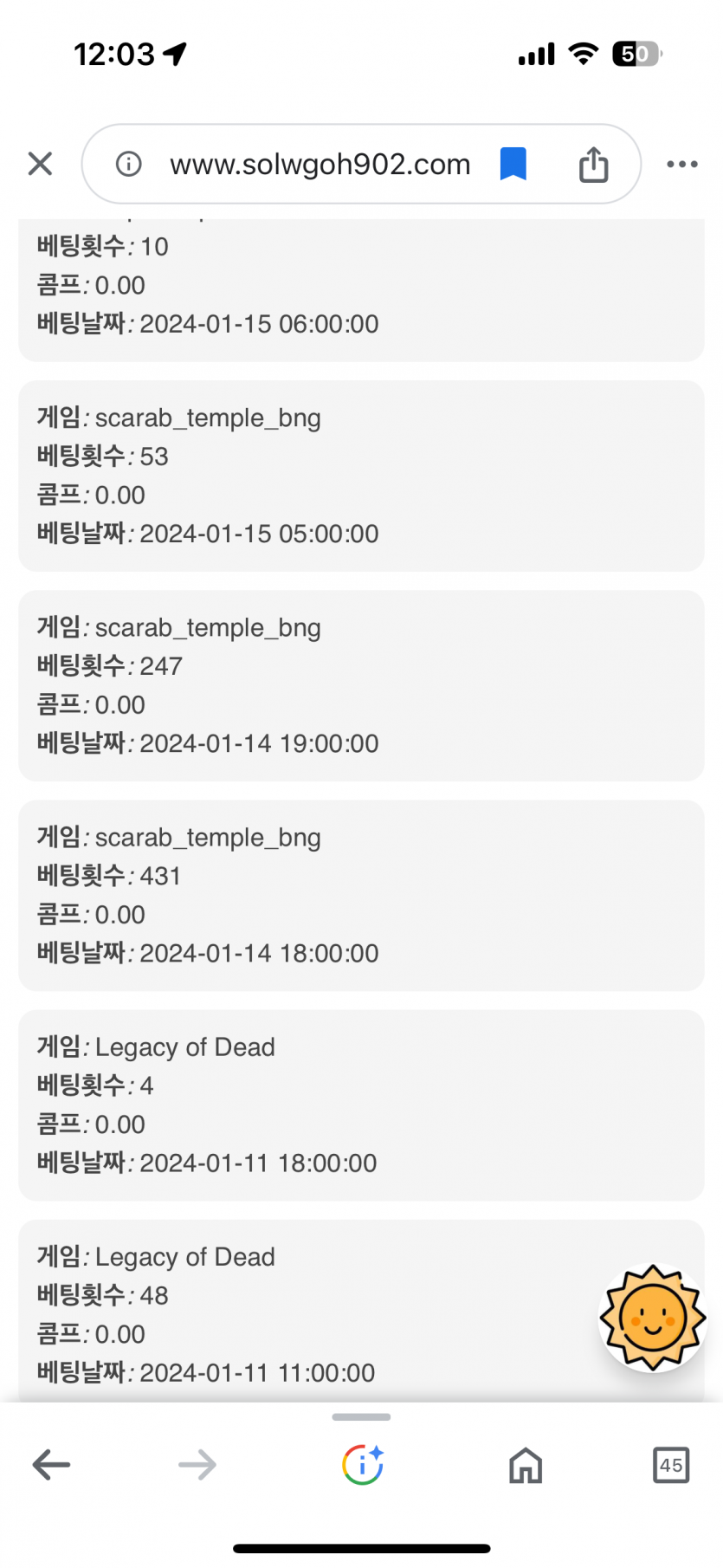Tap the www.solwgoh902.com address bar

(320, 164)
